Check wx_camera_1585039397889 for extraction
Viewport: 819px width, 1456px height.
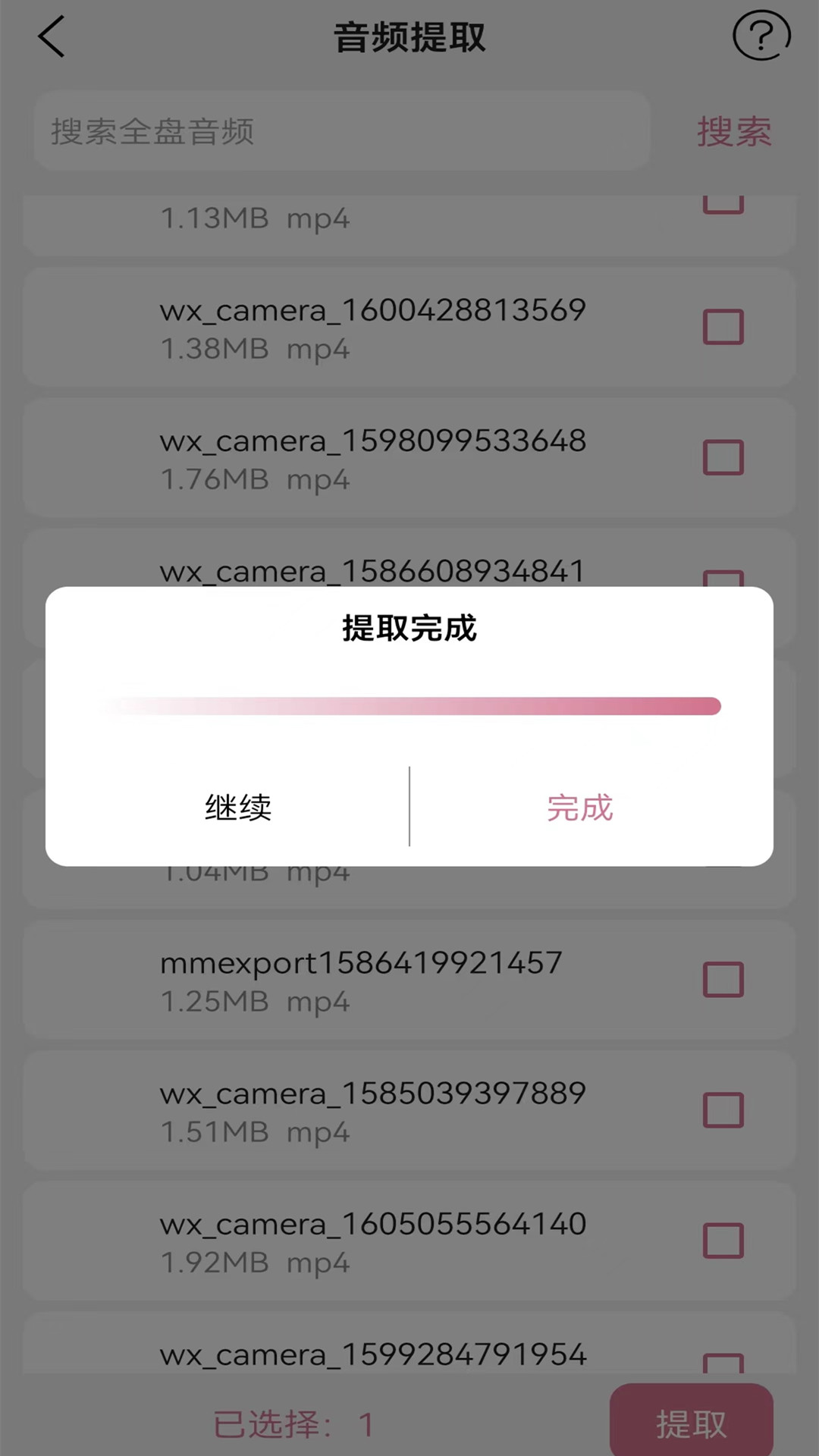[723, 1110]
